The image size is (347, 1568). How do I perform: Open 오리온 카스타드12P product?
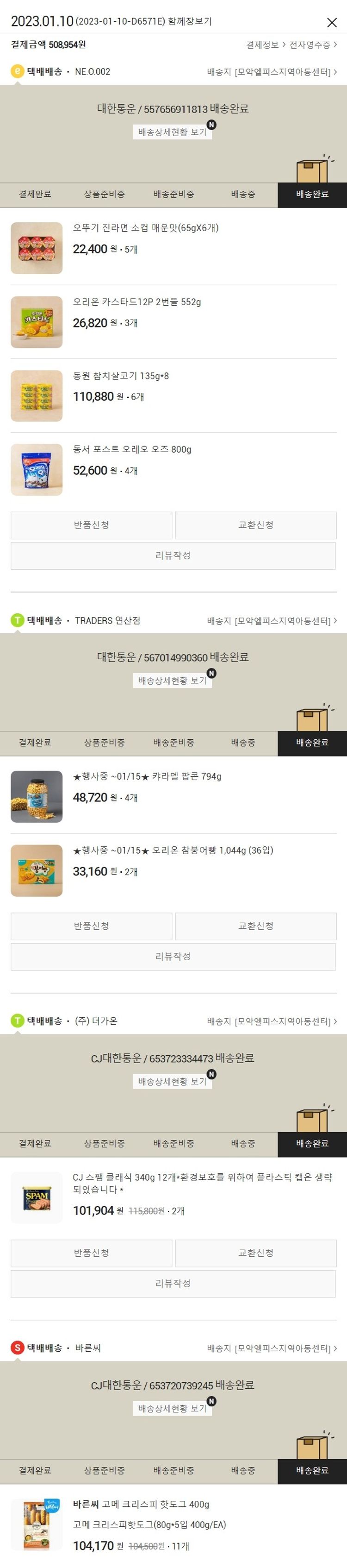coord(137,302)
